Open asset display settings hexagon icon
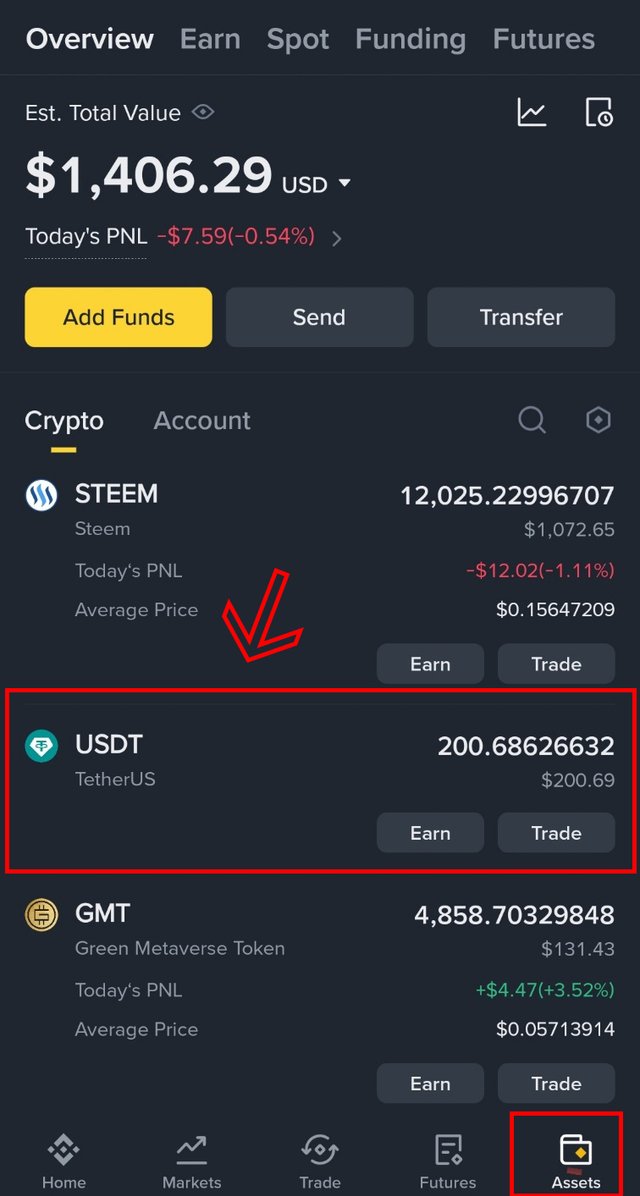The height and width of the screenshot is (1196, 640). point(598,421)
